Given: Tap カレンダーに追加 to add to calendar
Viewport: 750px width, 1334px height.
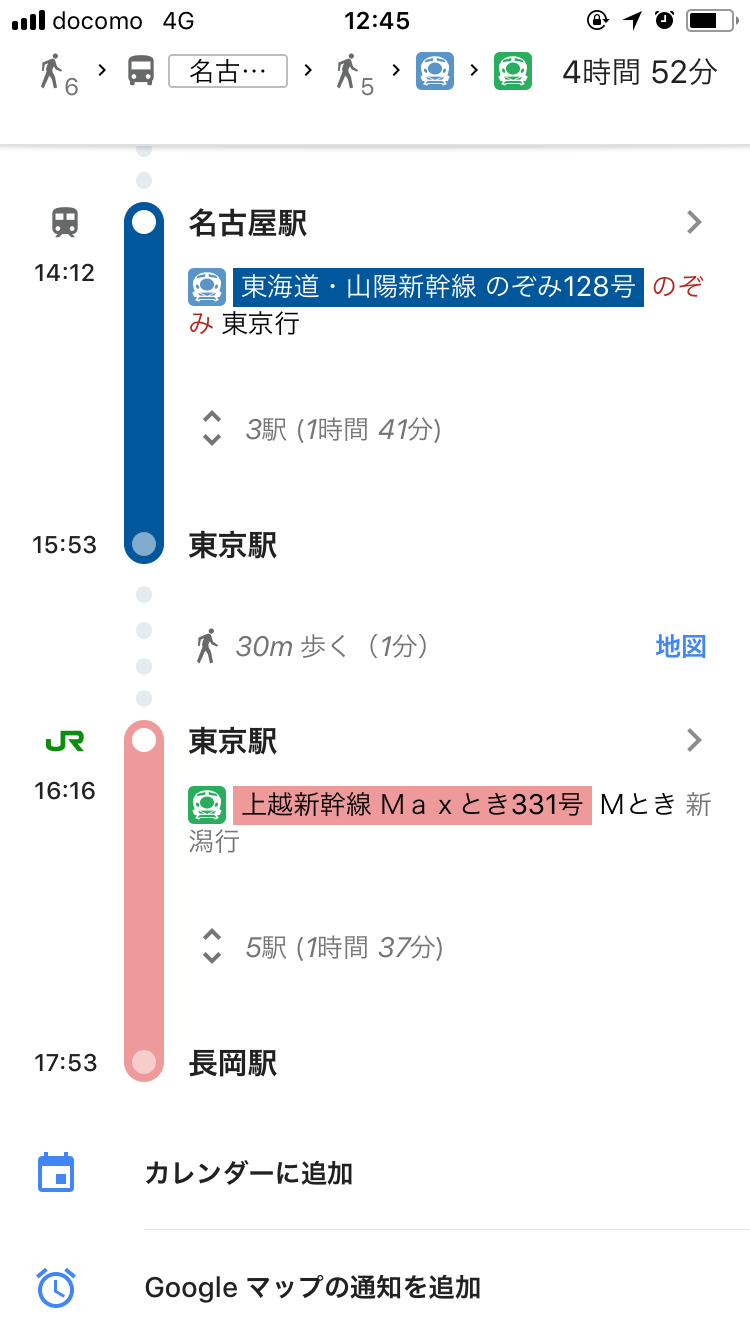Looking at the screenshot, I should pos(375,1173).
